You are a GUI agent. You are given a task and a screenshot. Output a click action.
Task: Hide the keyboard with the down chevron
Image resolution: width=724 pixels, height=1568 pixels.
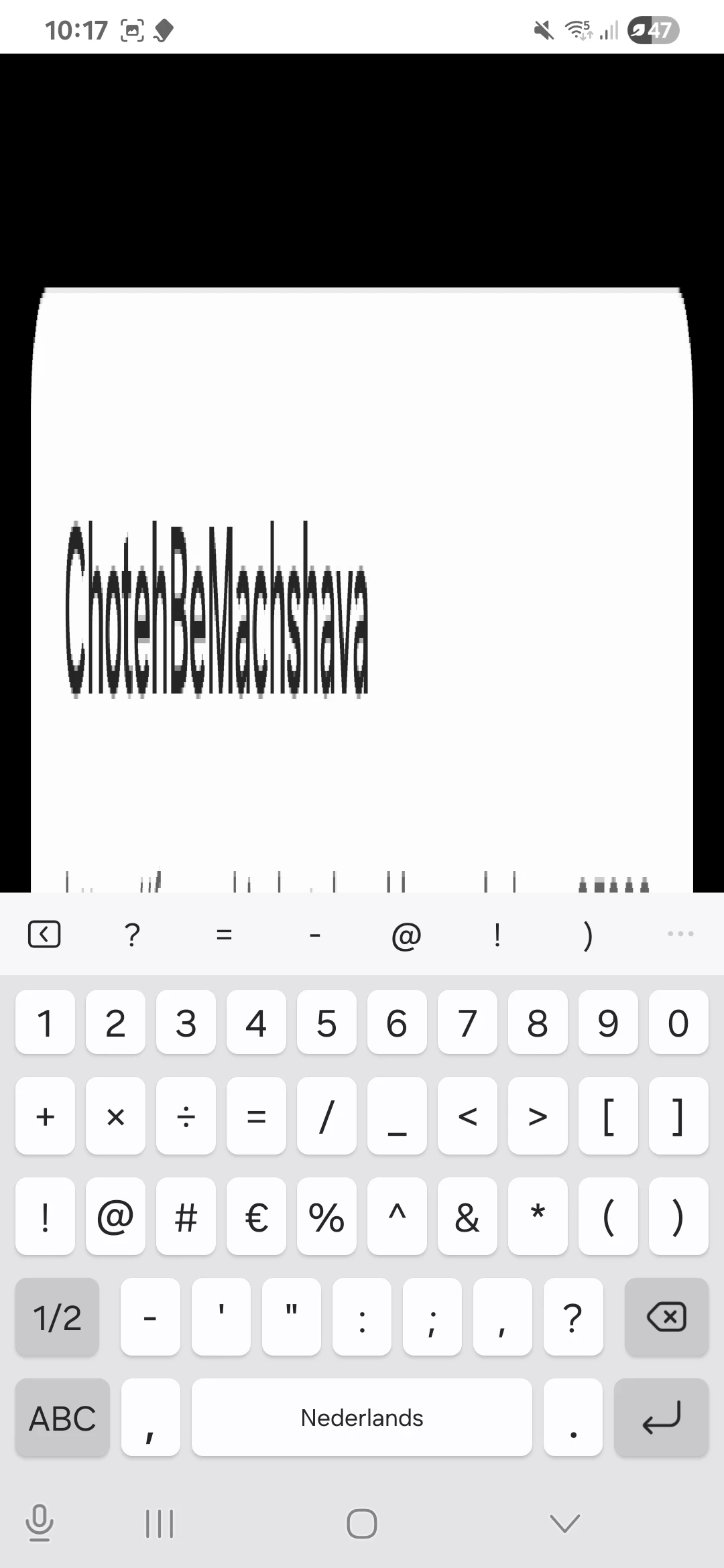564,1523
